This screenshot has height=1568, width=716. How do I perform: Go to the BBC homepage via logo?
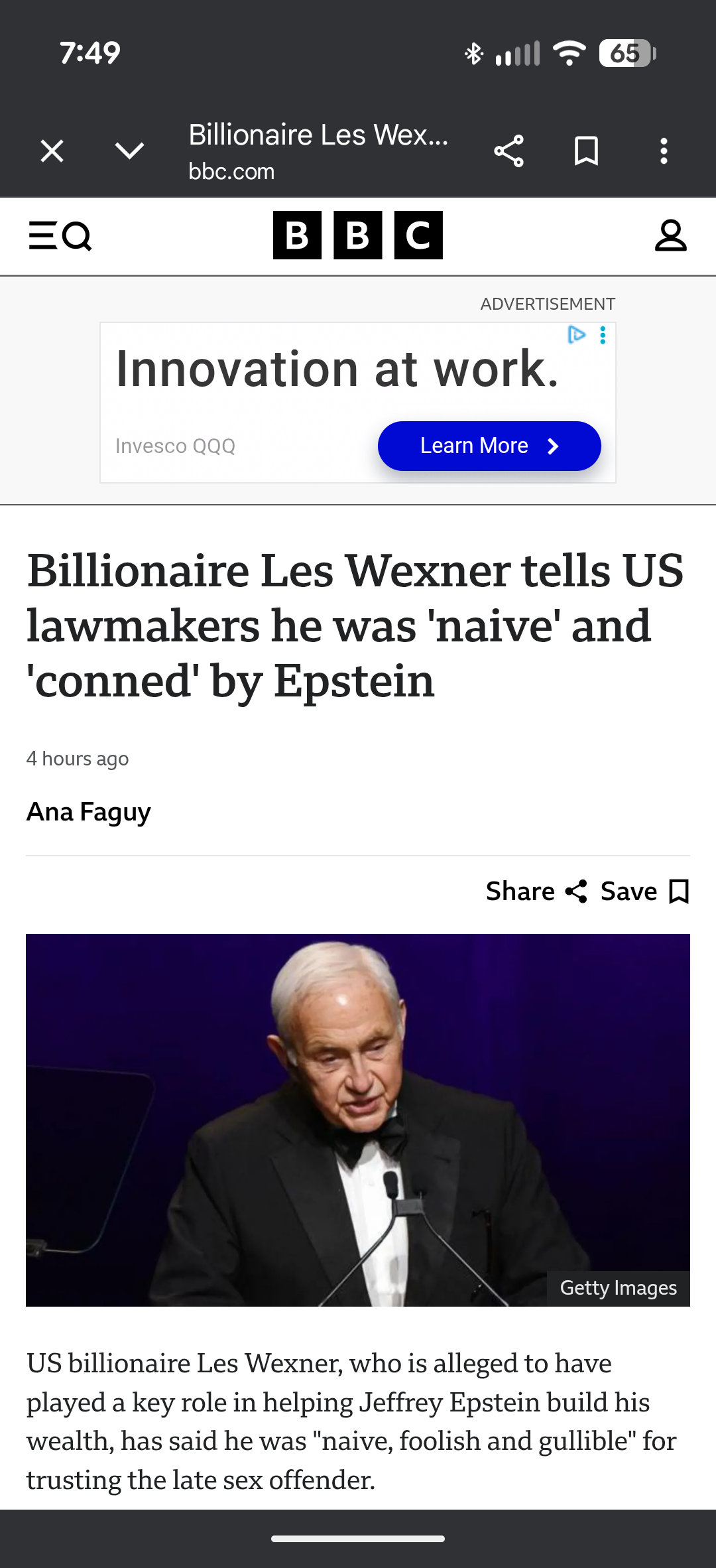tap(358, 235)
